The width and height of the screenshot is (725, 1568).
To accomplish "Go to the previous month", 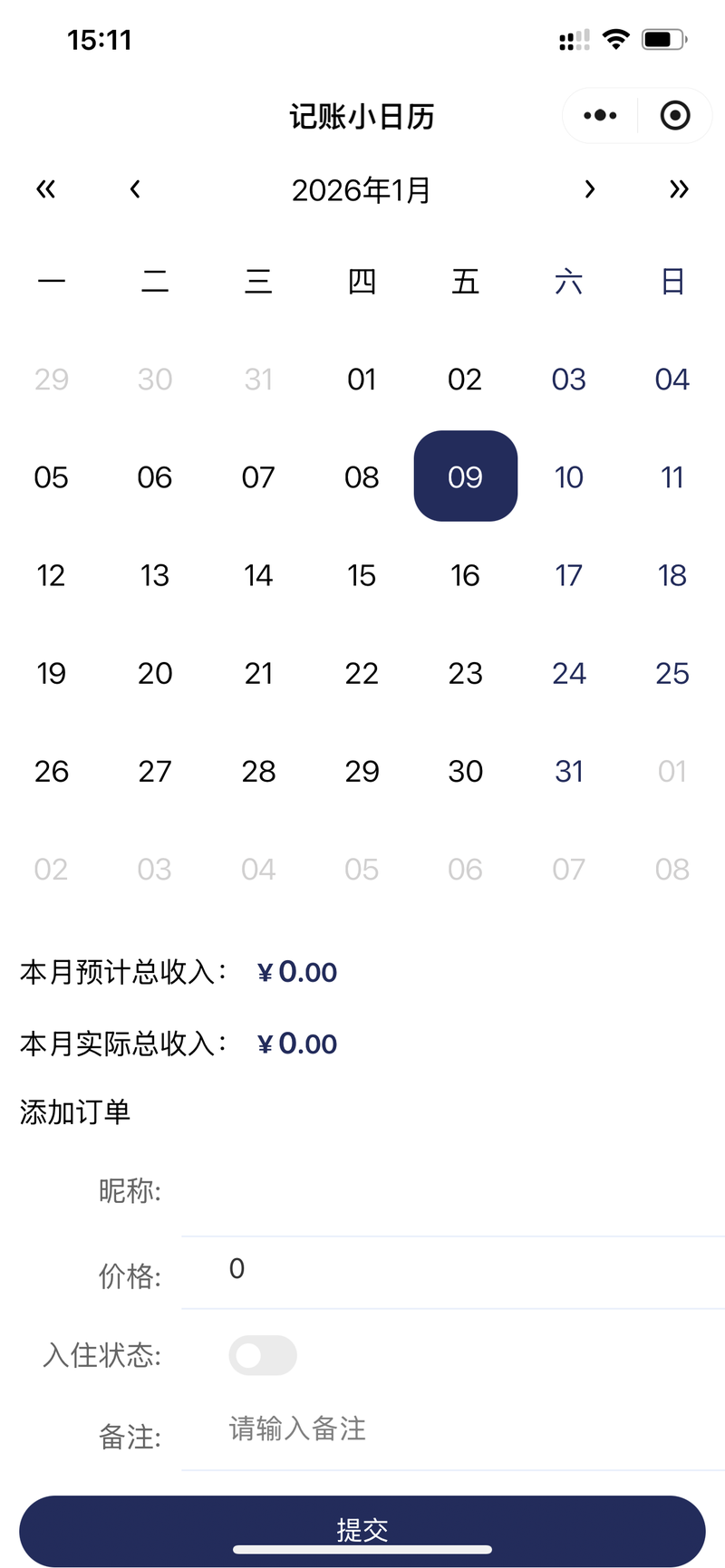I will click(135, 189).
